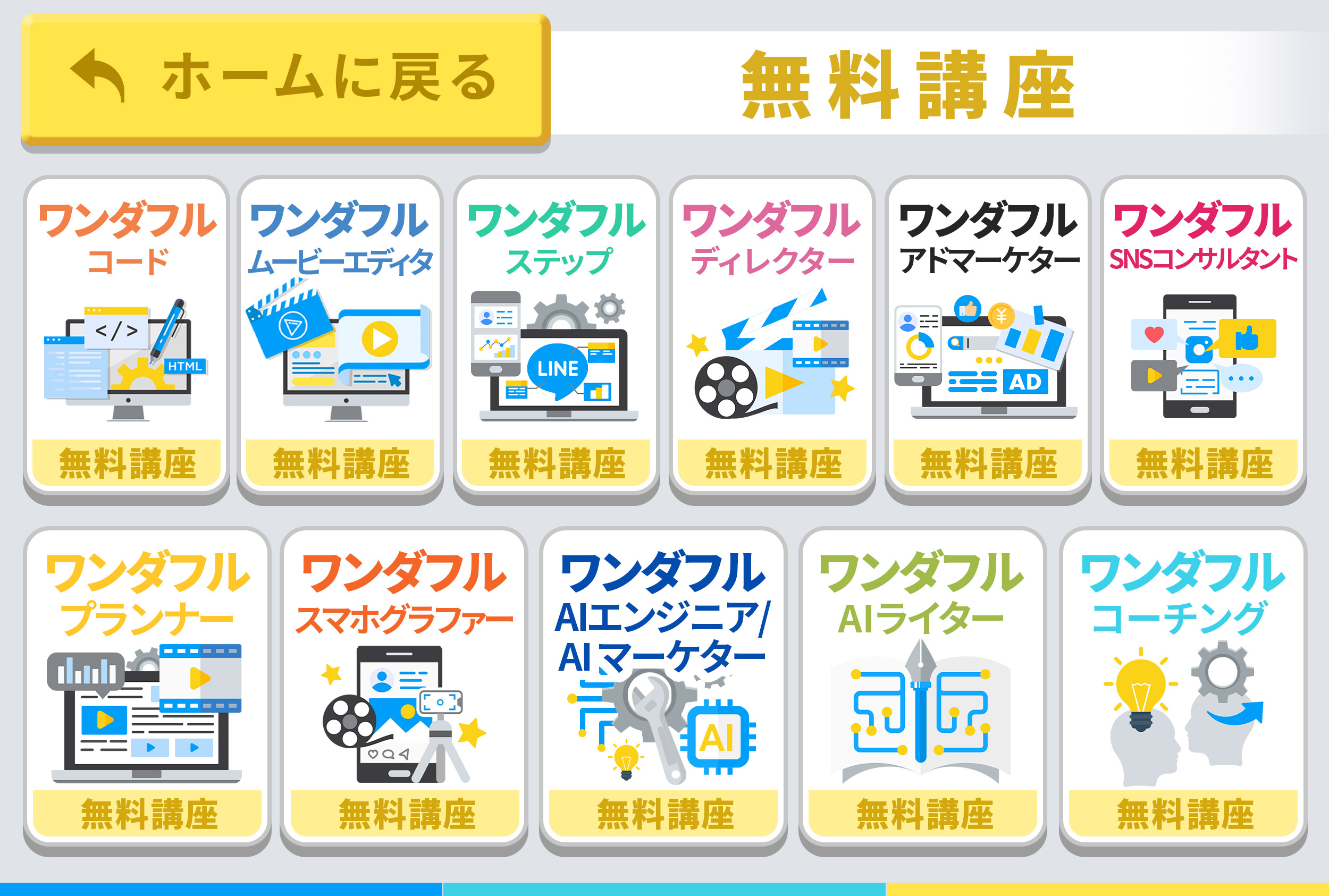1329x896 pixels.
Task: Open the ワンダフルコード free course card
Action: pyautogui.click(x=127, y=337)
